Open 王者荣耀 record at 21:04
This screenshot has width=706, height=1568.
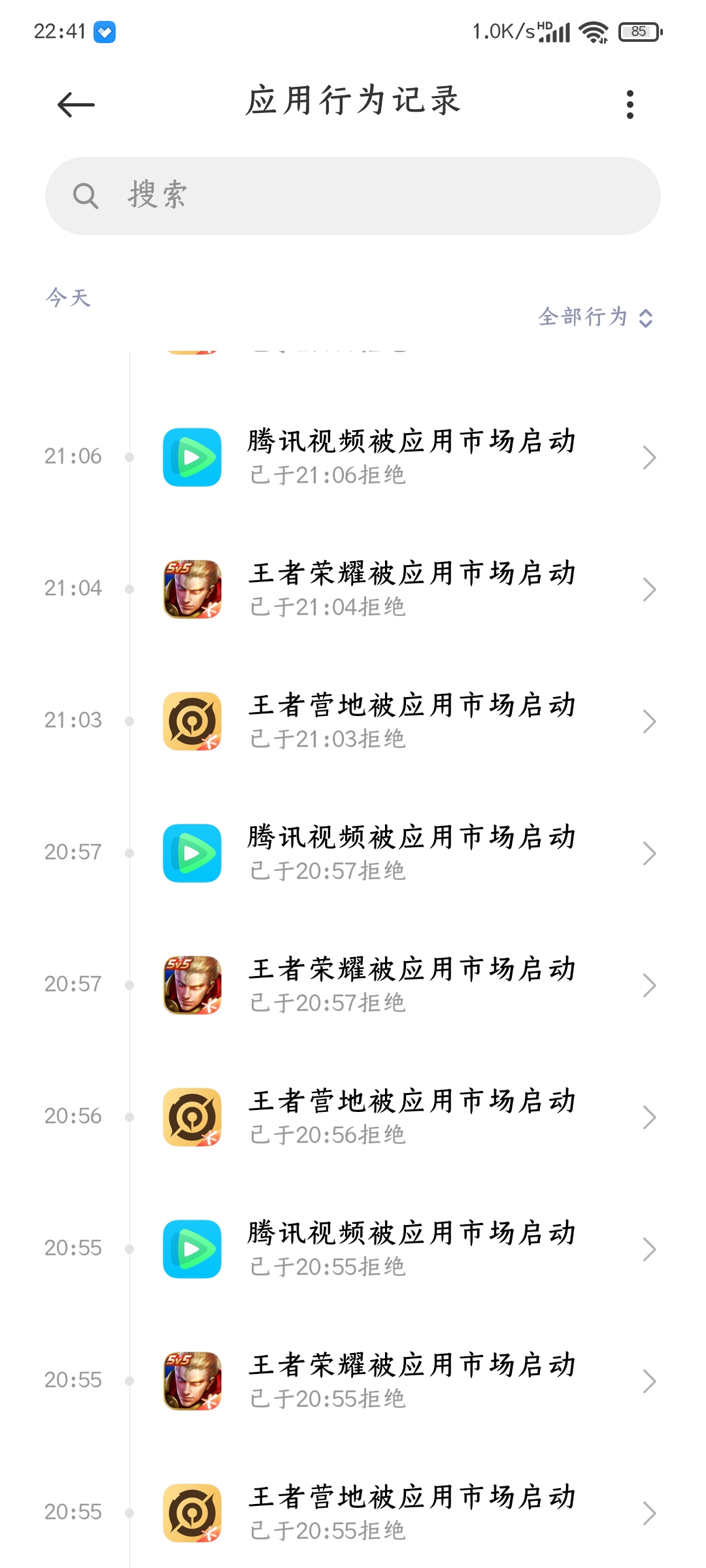[x=412, y=589]
